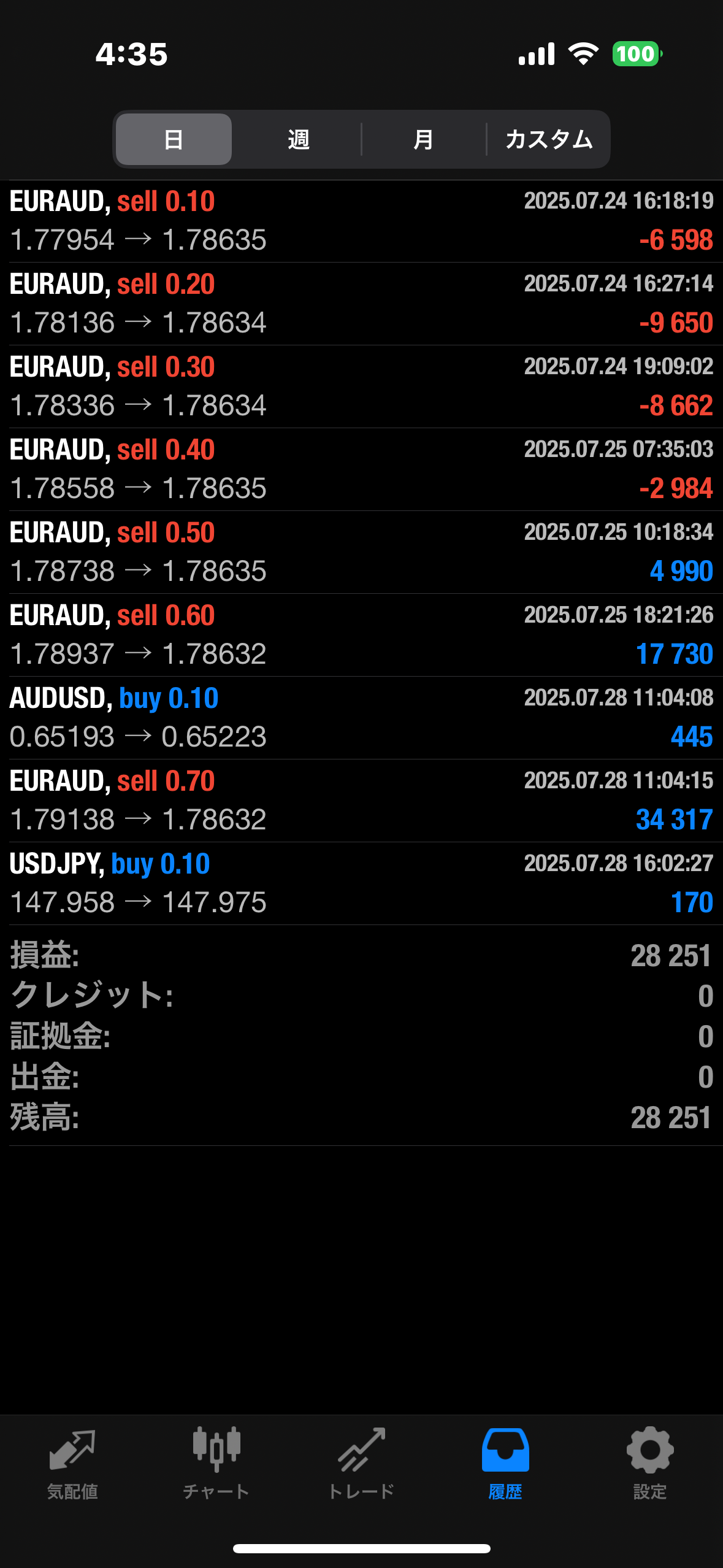Viewport: 723px width, 1568px height.
Task: Expand the EURAUD sell 0.40 trade
Action: click(361, 469)
